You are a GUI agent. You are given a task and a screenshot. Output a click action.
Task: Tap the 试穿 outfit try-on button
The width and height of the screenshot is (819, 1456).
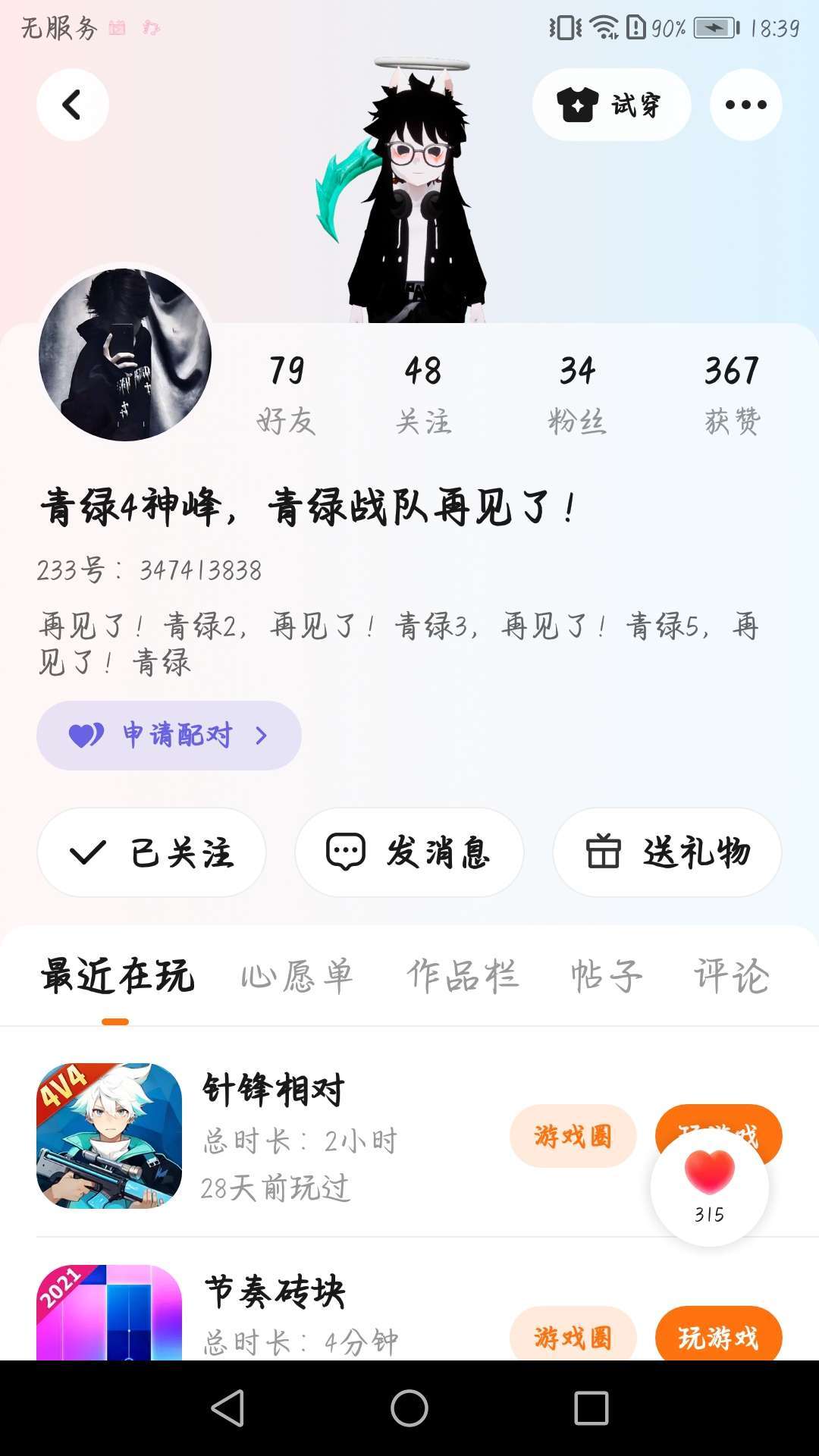pyautogui.click(x=611, y=105)
